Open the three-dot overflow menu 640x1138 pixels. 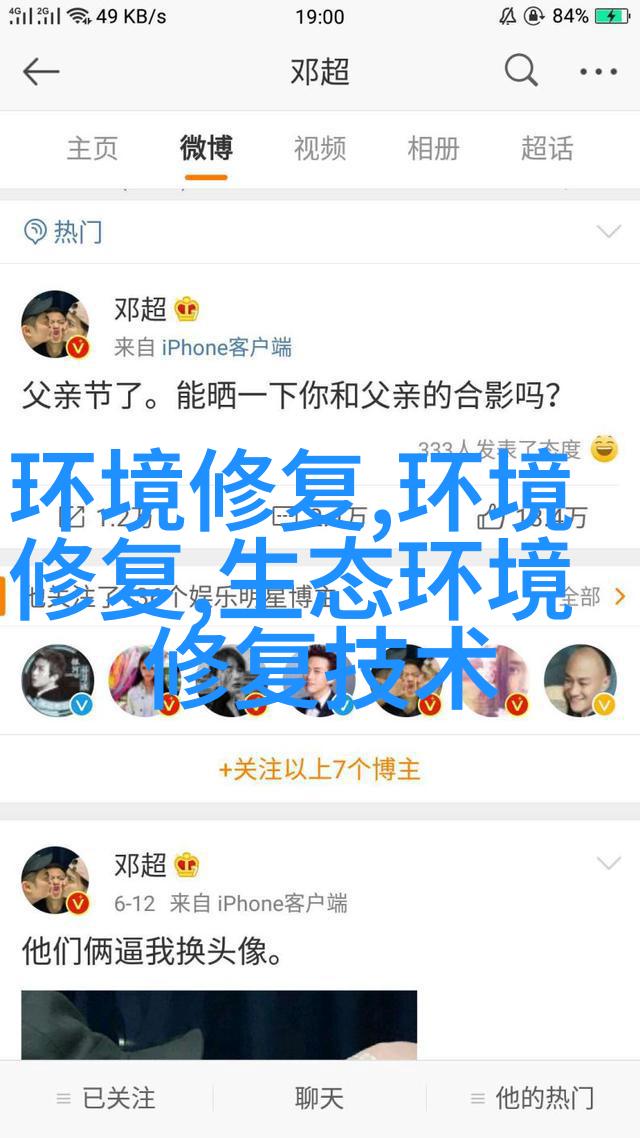(x=599, y=72)
